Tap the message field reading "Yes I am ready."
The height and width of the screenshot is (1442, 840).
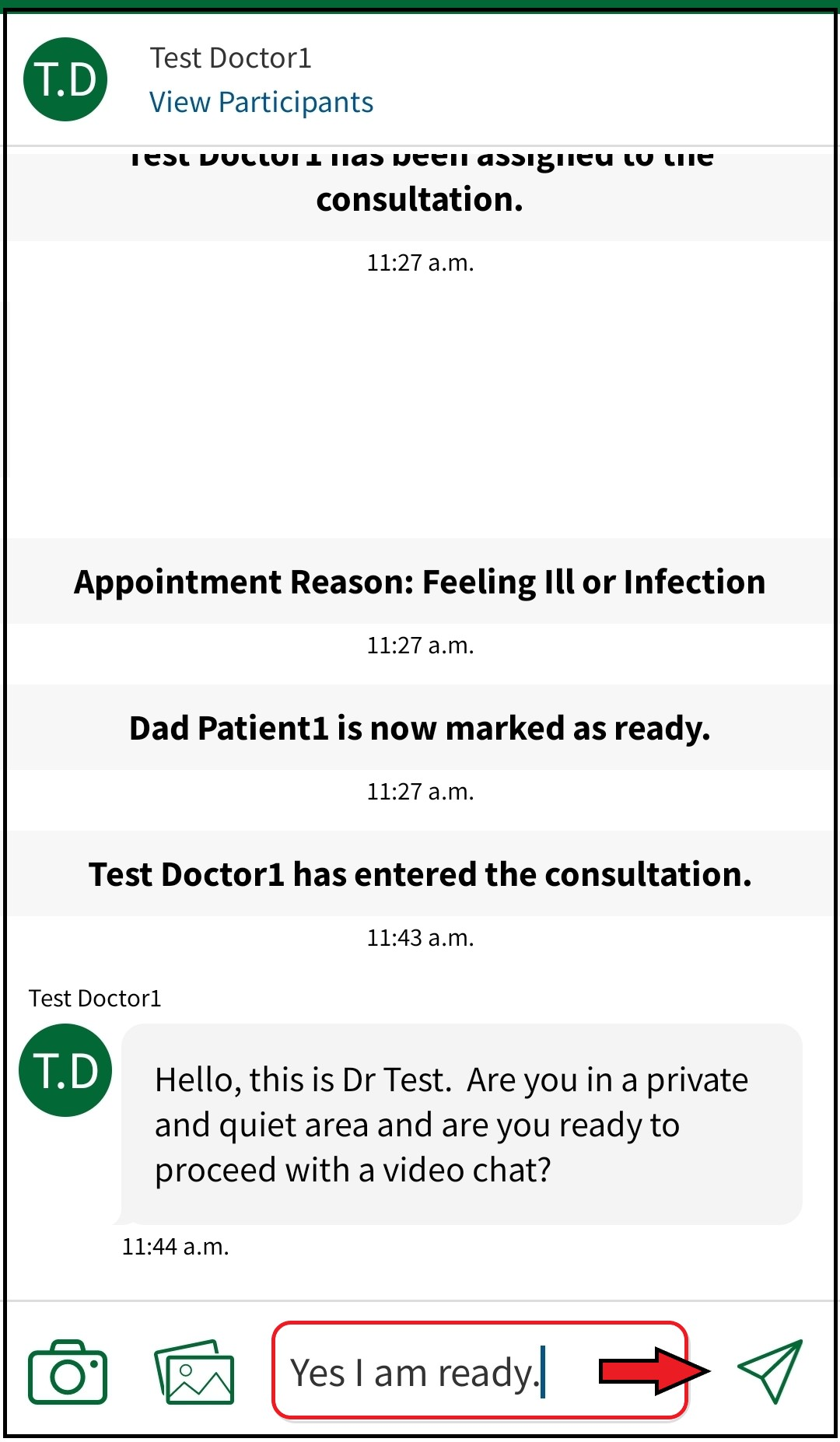[436, 1372]
